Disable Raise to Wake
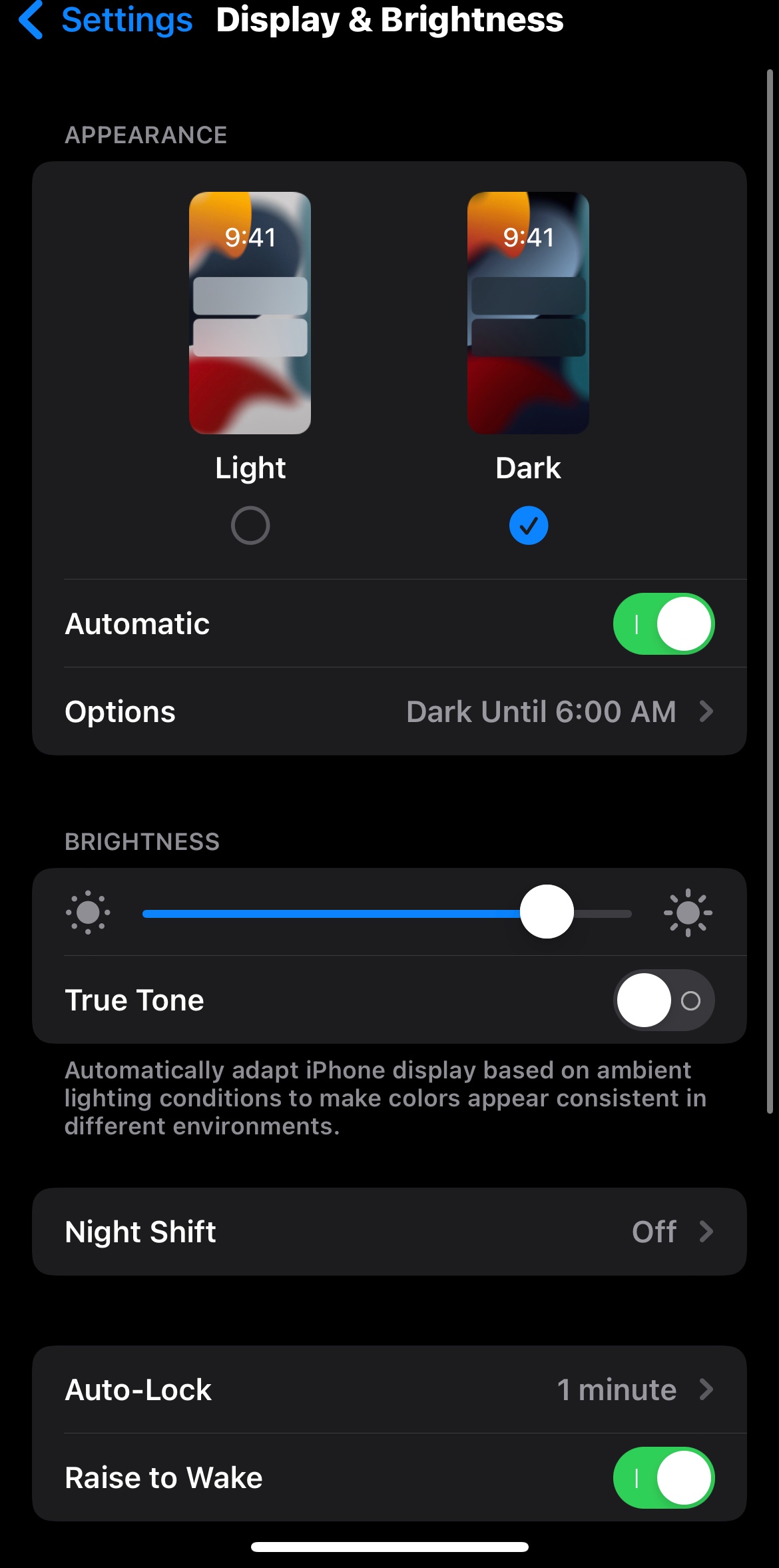This screenshot has height=1568, width=779. (664, 1477)
